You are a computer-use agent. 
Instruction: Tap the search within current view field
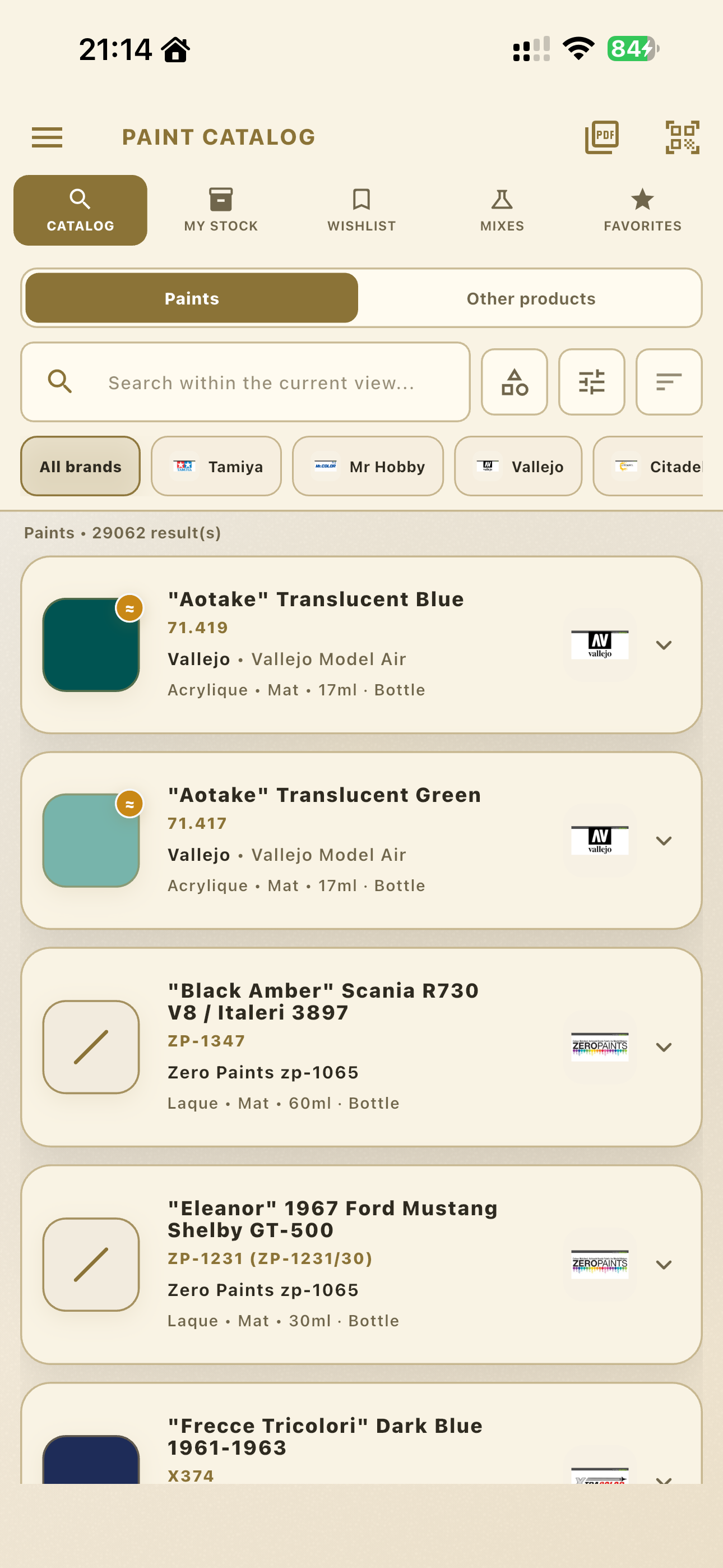tap(245, 382)
